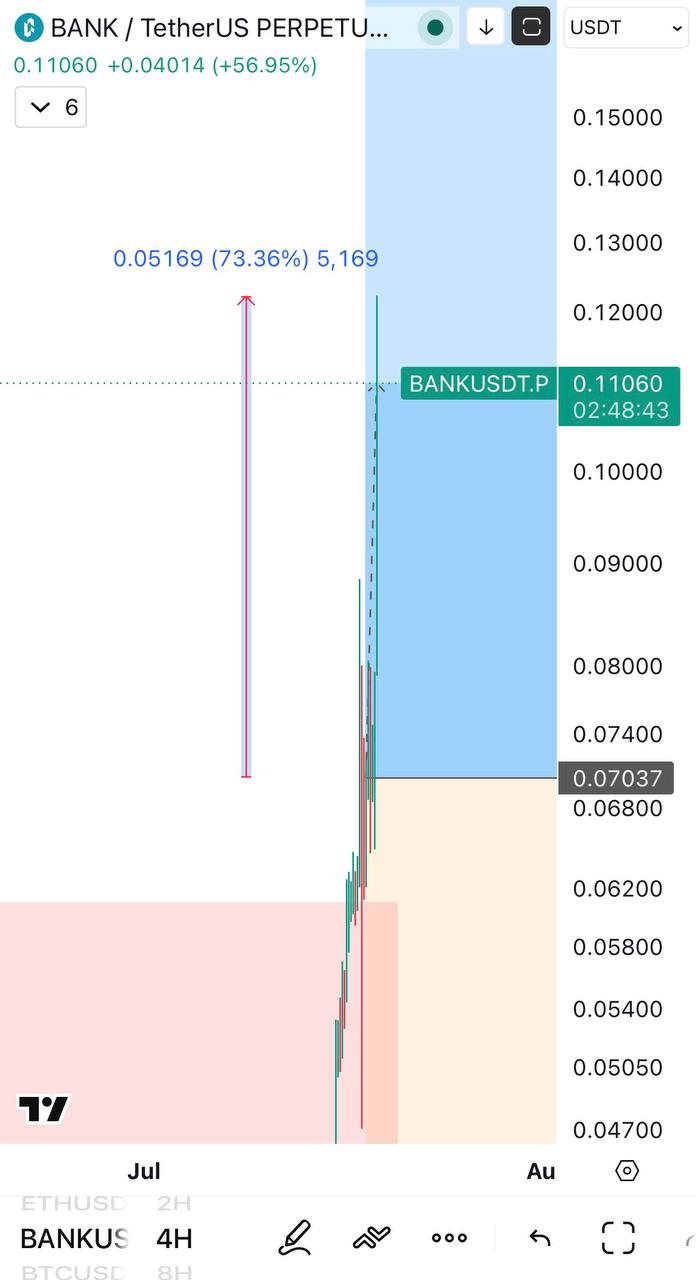Undo the last chart action
Viewport: 696px width, 1280px height.
(x=540, y=1238)
